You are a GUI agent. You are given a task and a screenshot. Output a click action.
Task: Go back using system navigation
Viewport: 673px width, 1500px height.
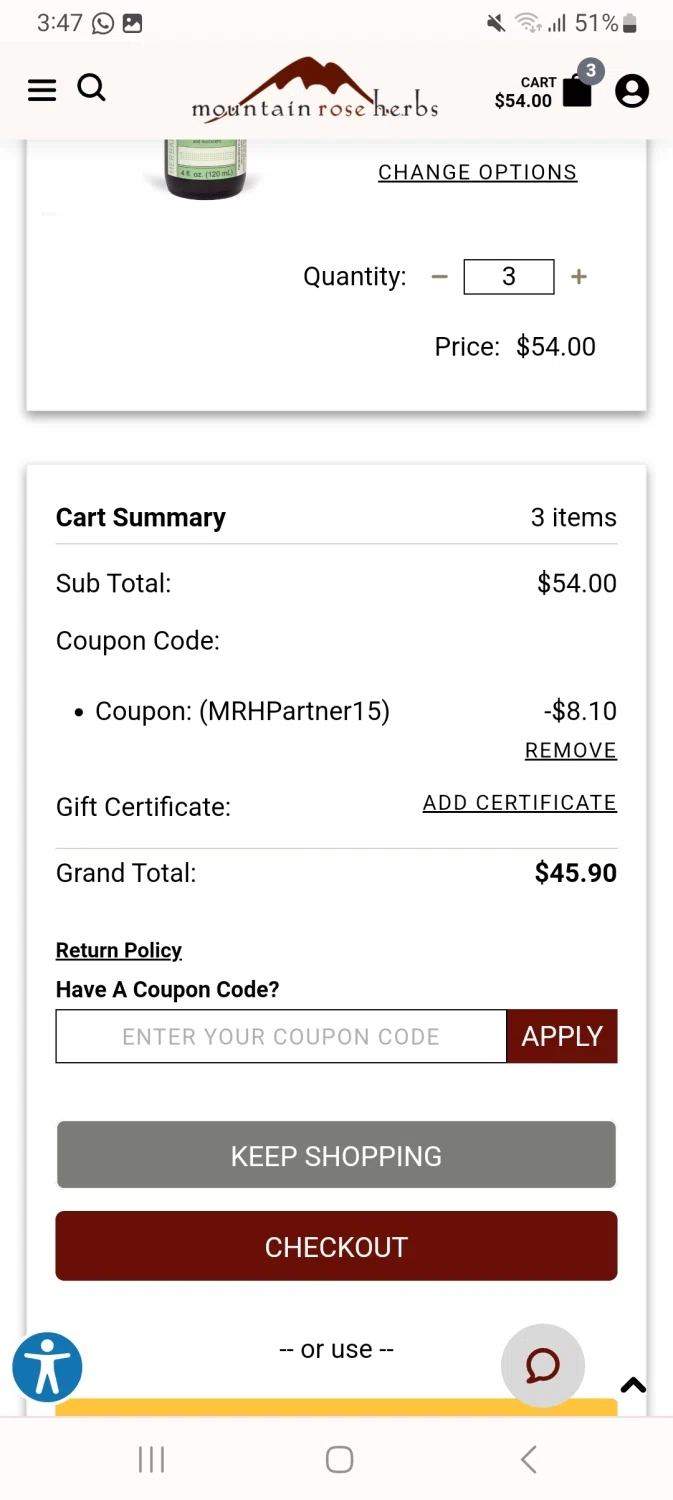pyautogui.click(x=529, y=1459)
